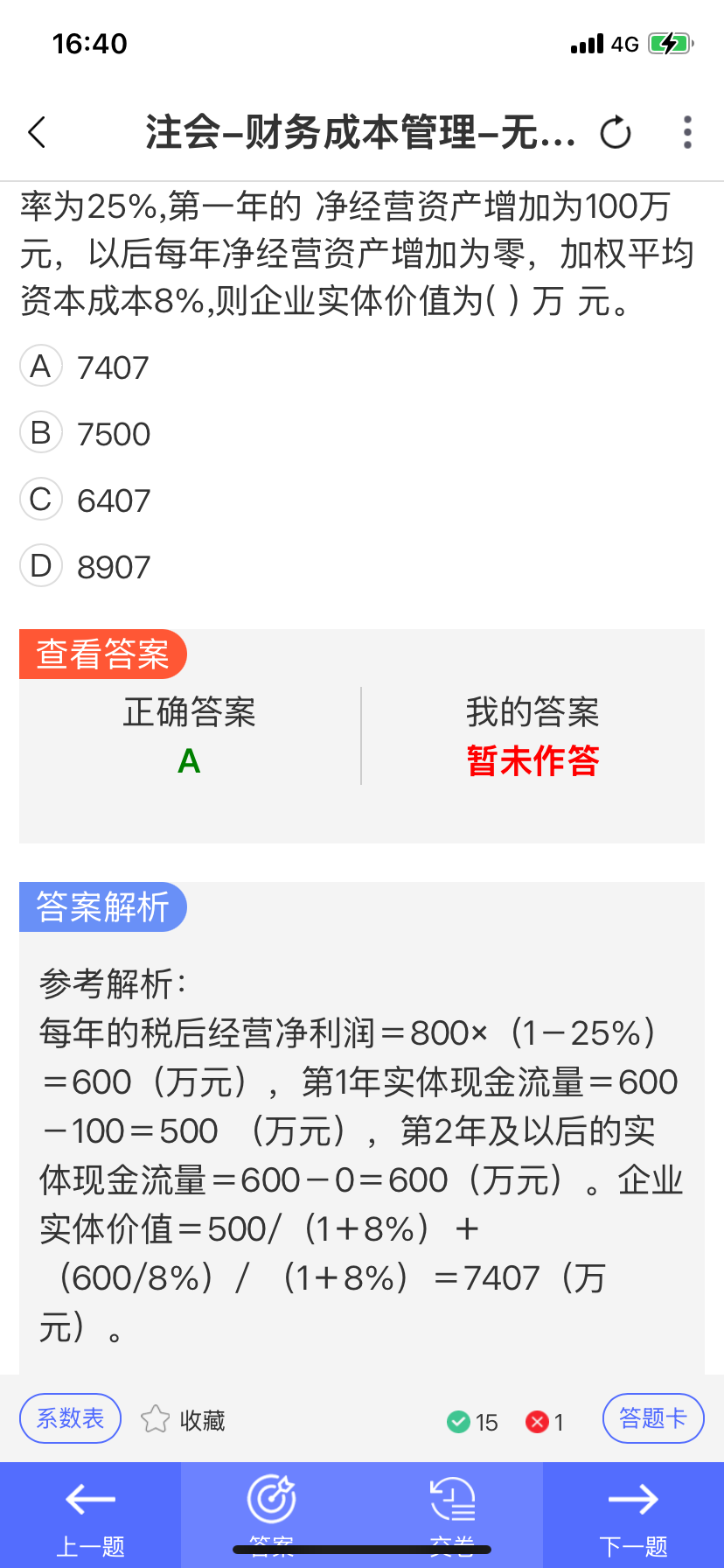The image size is (724, 1568).
Task: Choose answer option C 6407
Action: [86, 500]
